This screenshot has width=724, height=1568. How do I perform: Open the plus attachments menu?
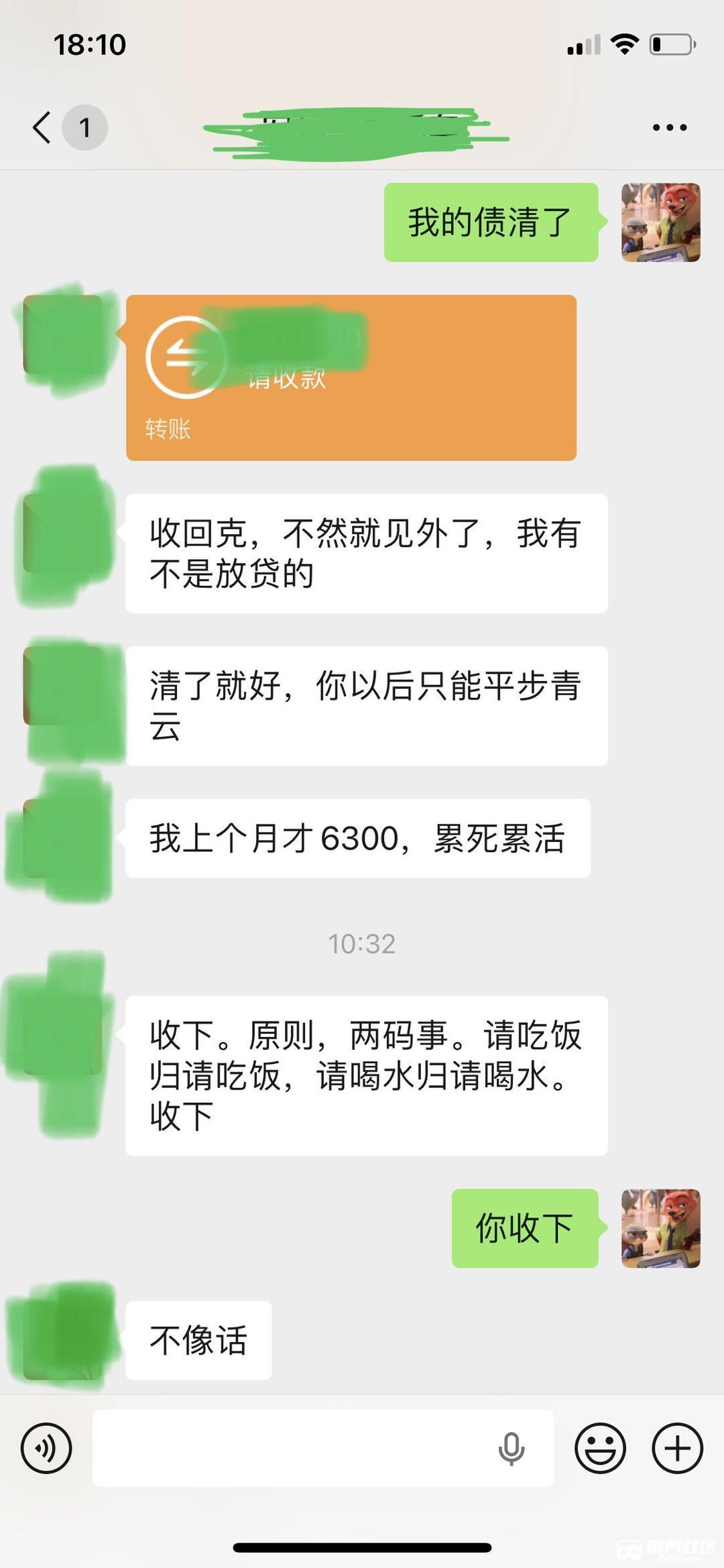[x=677, y=1447]
